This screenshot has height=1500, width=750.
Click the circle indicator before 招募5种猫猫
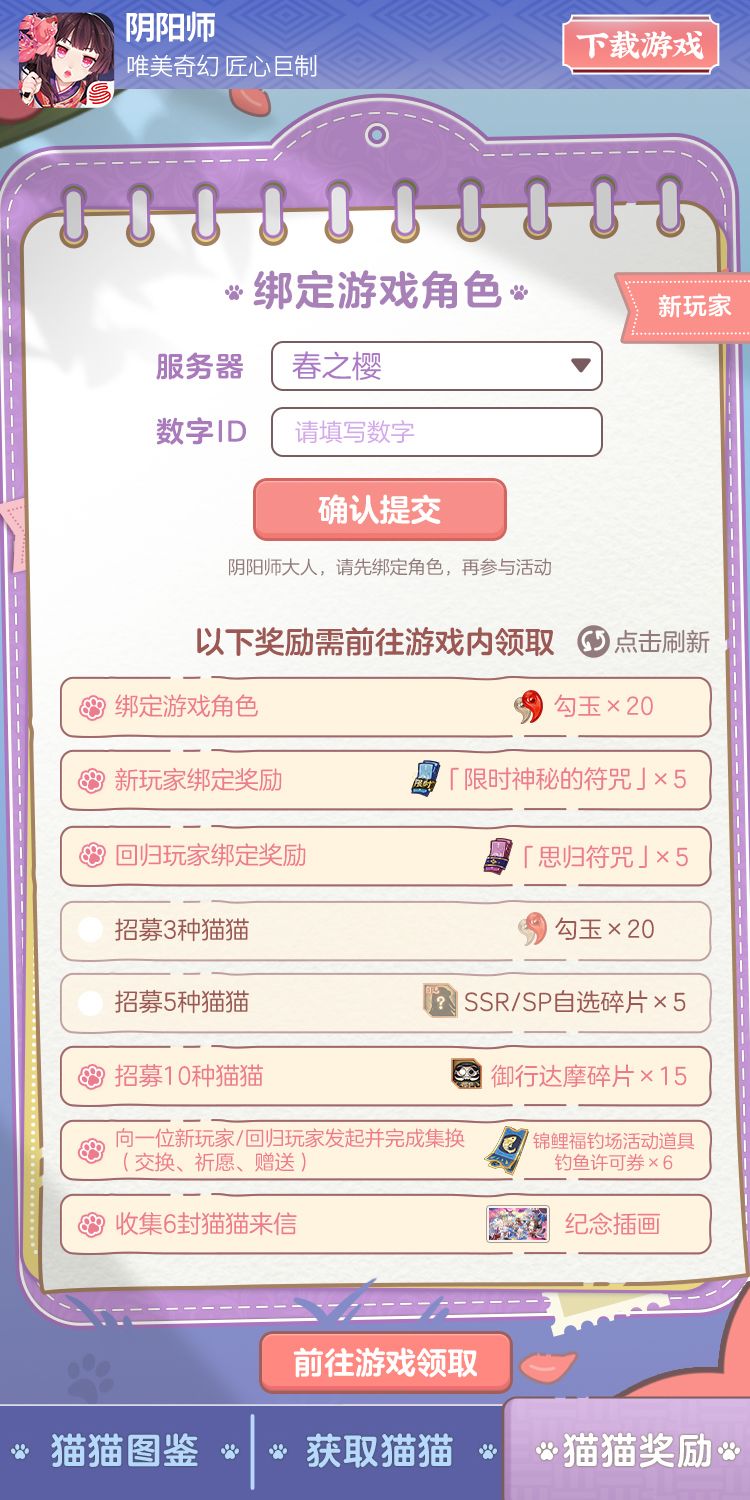point(92,1003)
